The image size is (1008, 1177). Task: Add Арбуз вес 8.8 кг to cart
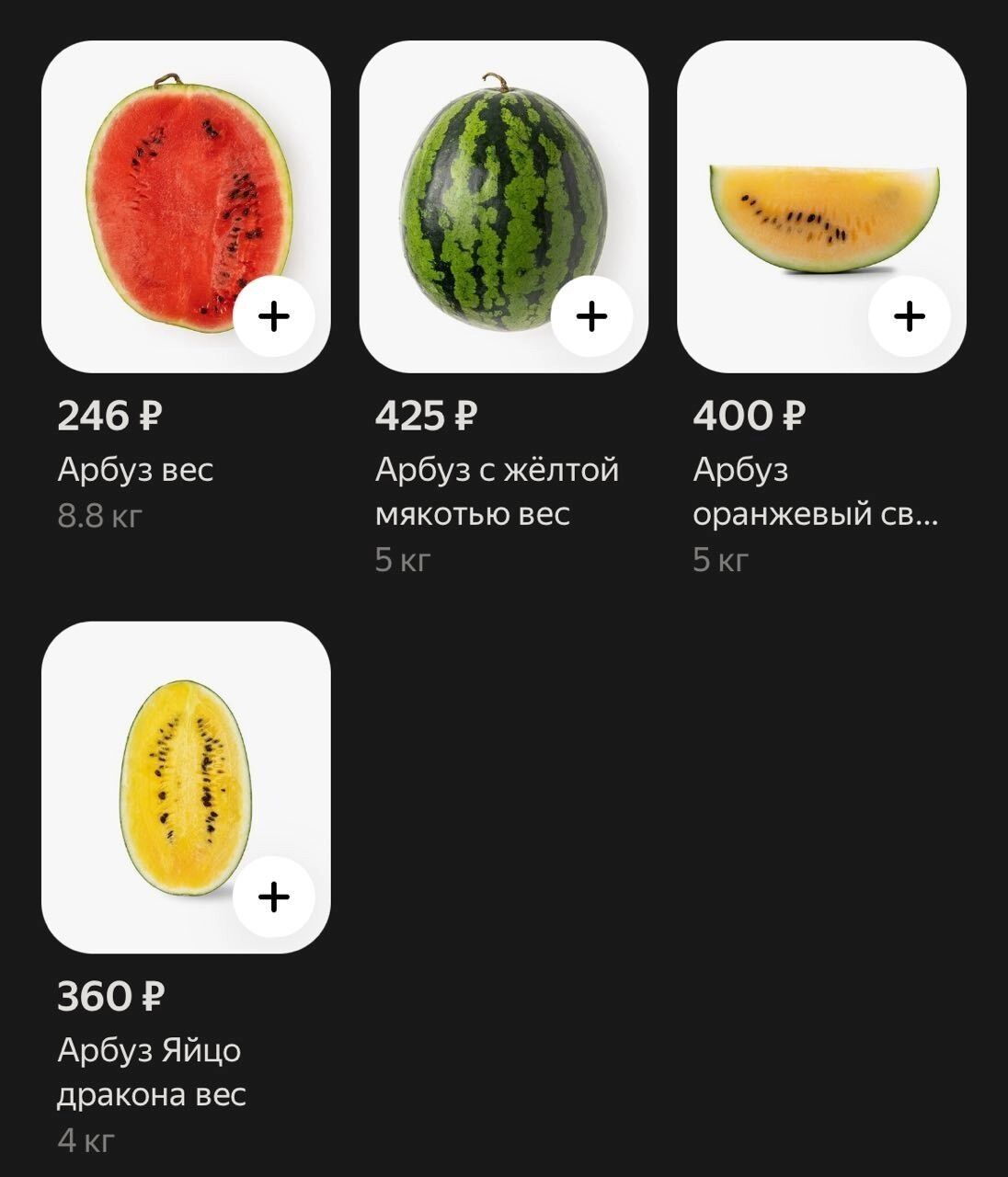coord(274,316)
